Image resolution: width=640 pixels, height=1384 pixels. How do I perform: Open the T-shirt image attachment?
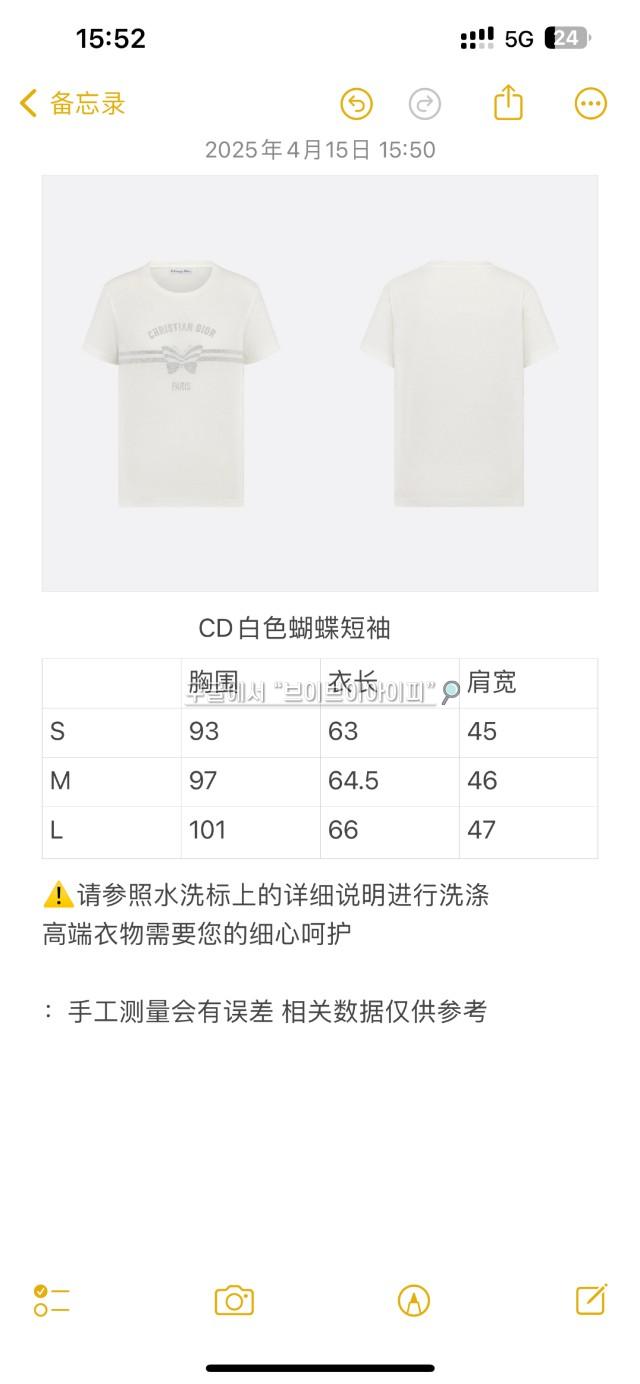[x=320, y=383]
